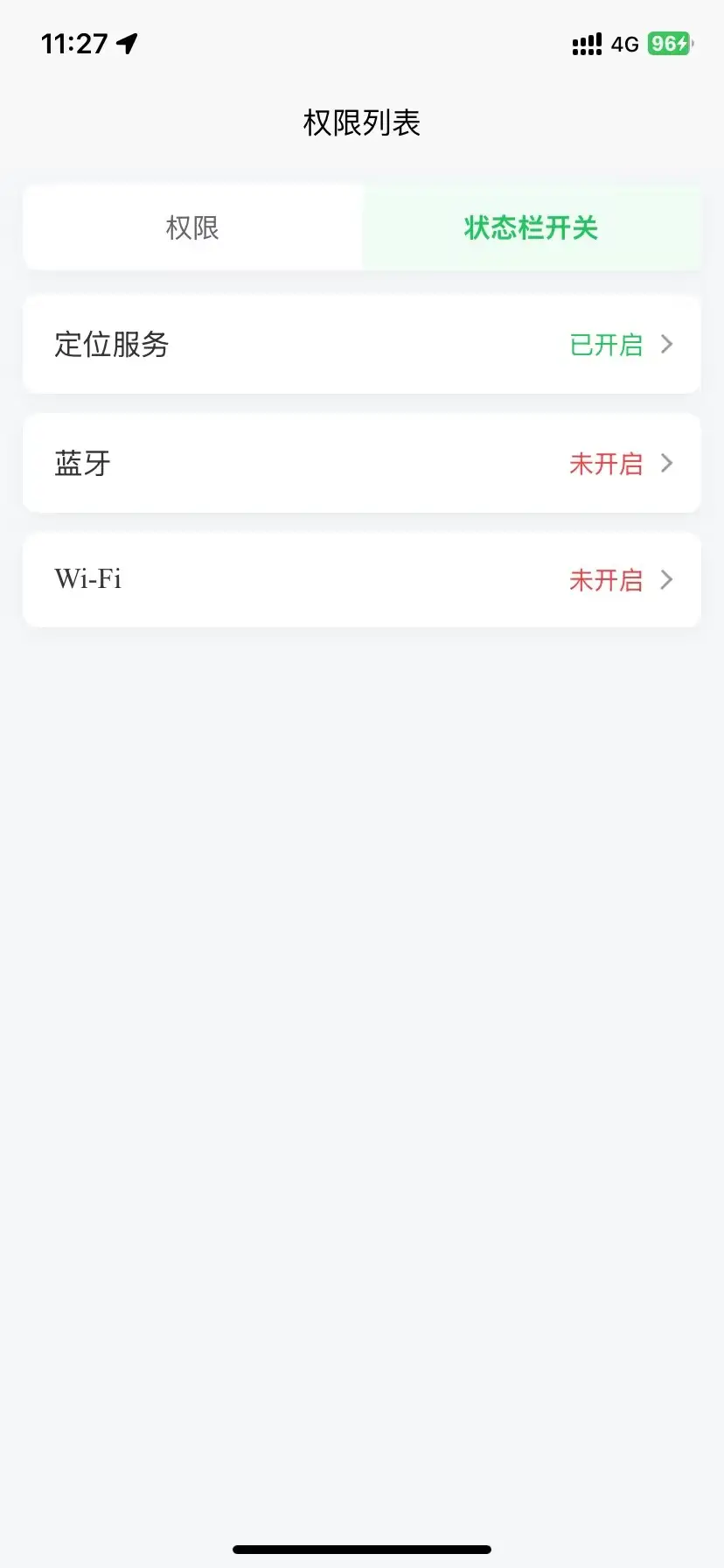Screen dimensions: 724x1568
Task: Open the 蓝牙 setting row
Action: click(361, 464)
